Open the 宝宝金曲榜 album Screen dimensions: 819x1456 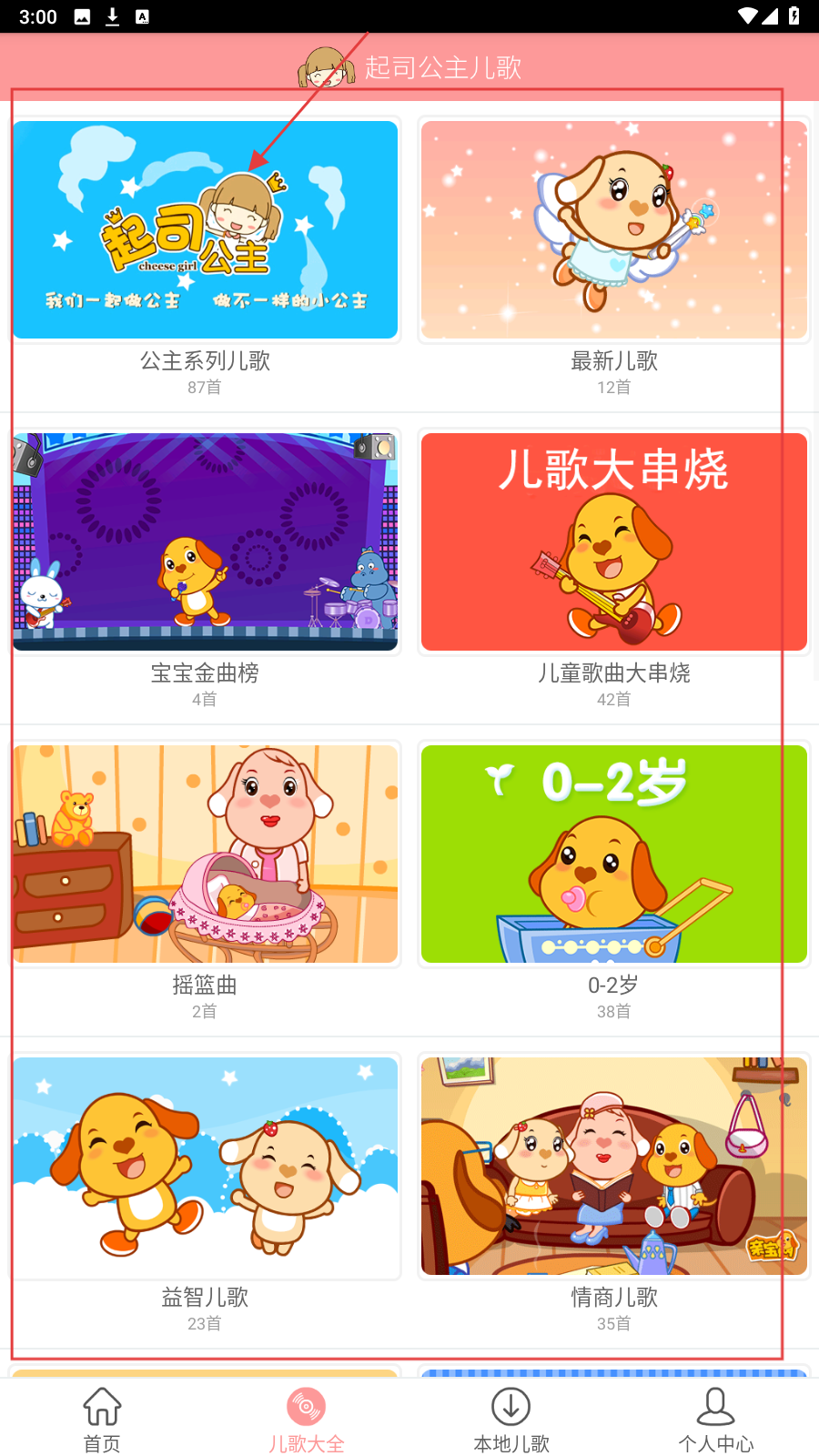(x=205, y=541)
